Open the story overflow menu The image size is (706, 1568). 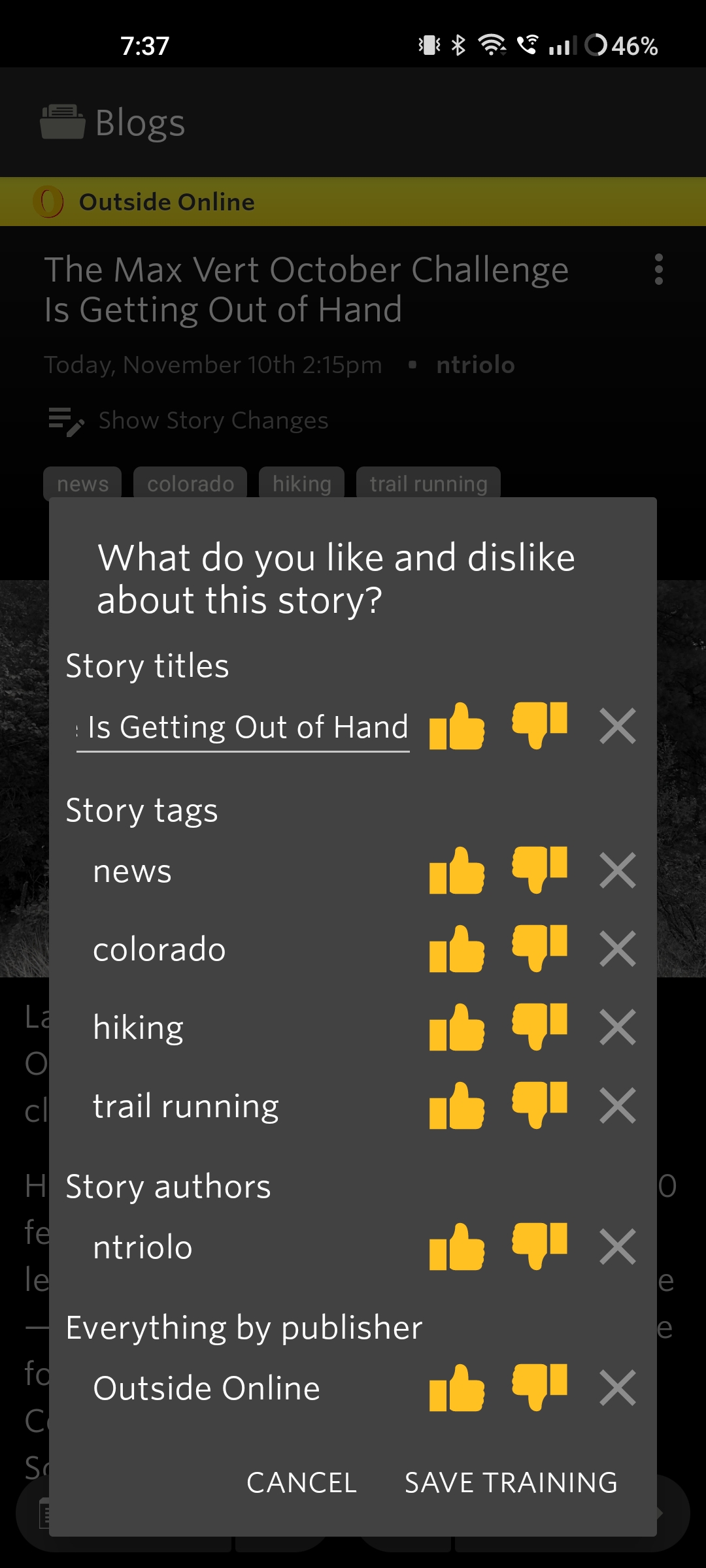point(659,270)
